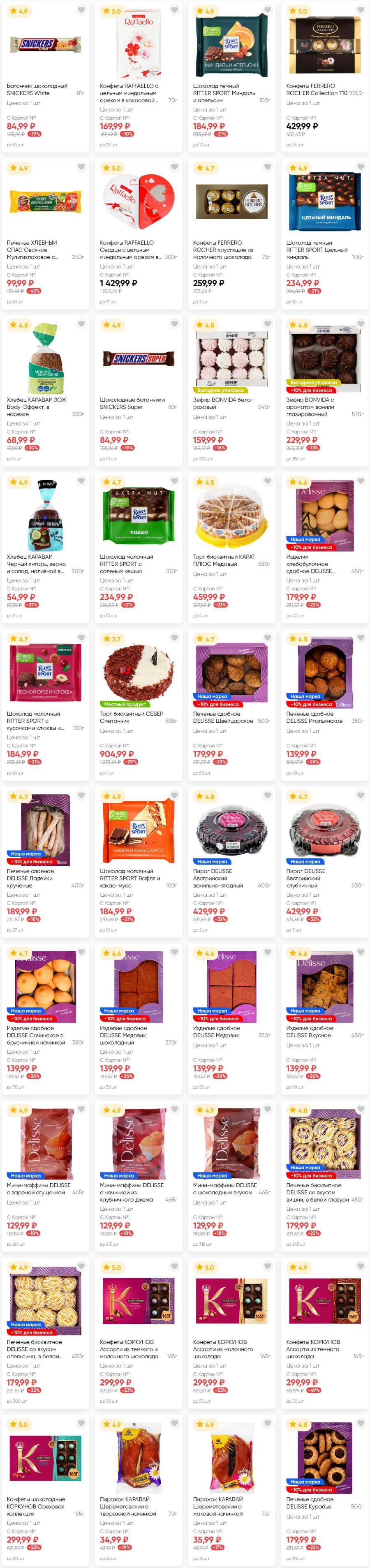
Task: Open Печенье сдобное DELISSE Швейцарское card
Action: point(231,673)
